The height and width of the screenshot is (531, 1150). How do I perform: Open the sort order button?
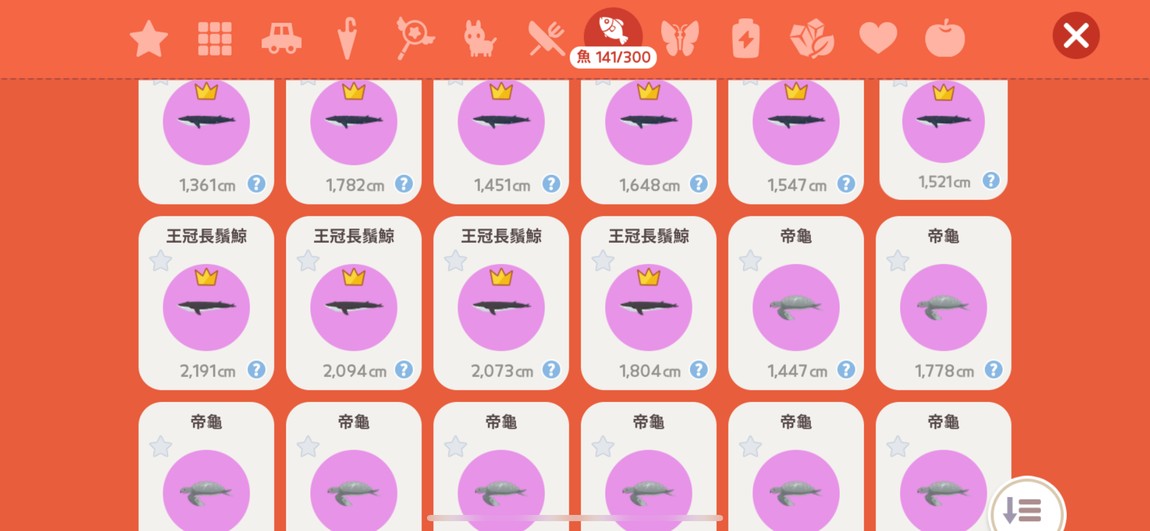pos(1026,510)
